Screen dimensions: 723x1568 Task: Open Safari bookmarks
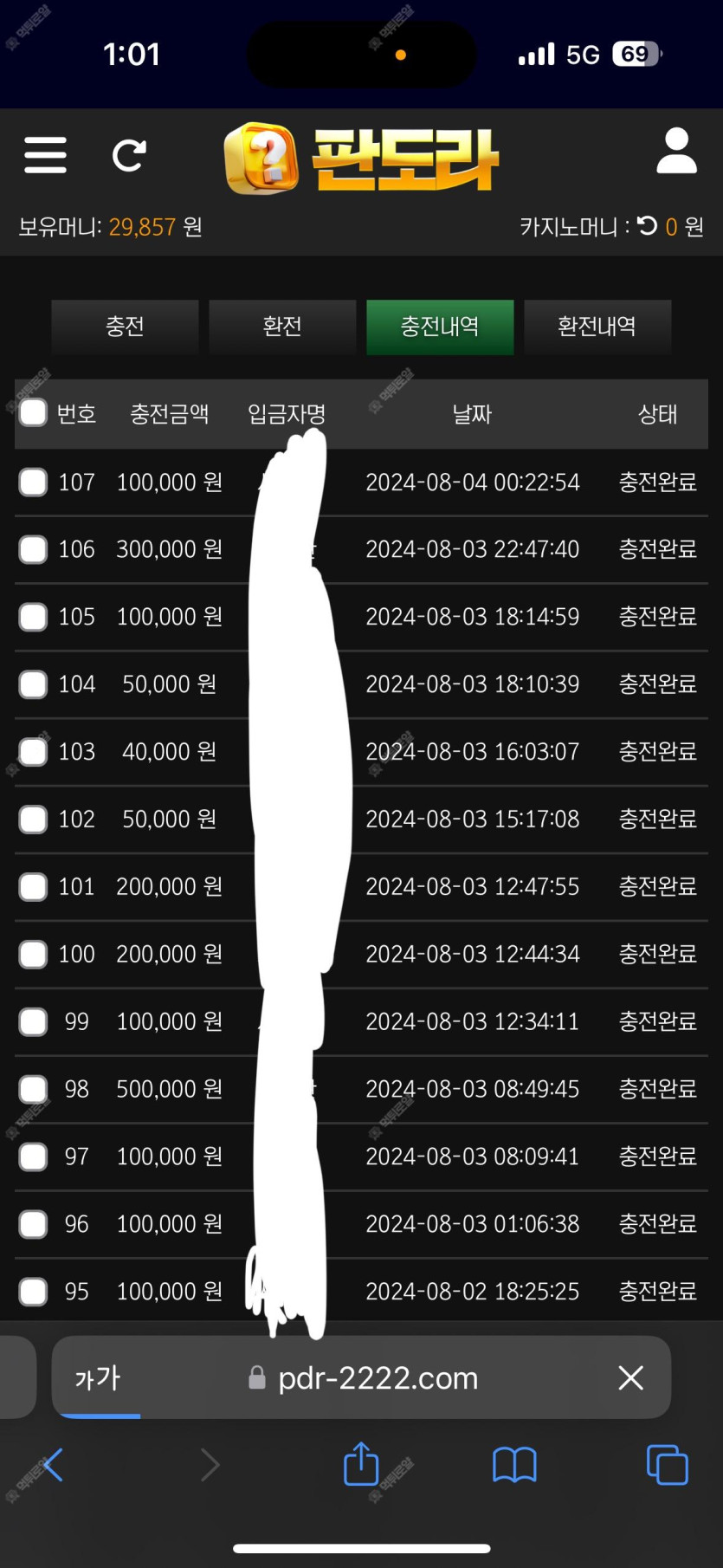tap(514, 1465)
